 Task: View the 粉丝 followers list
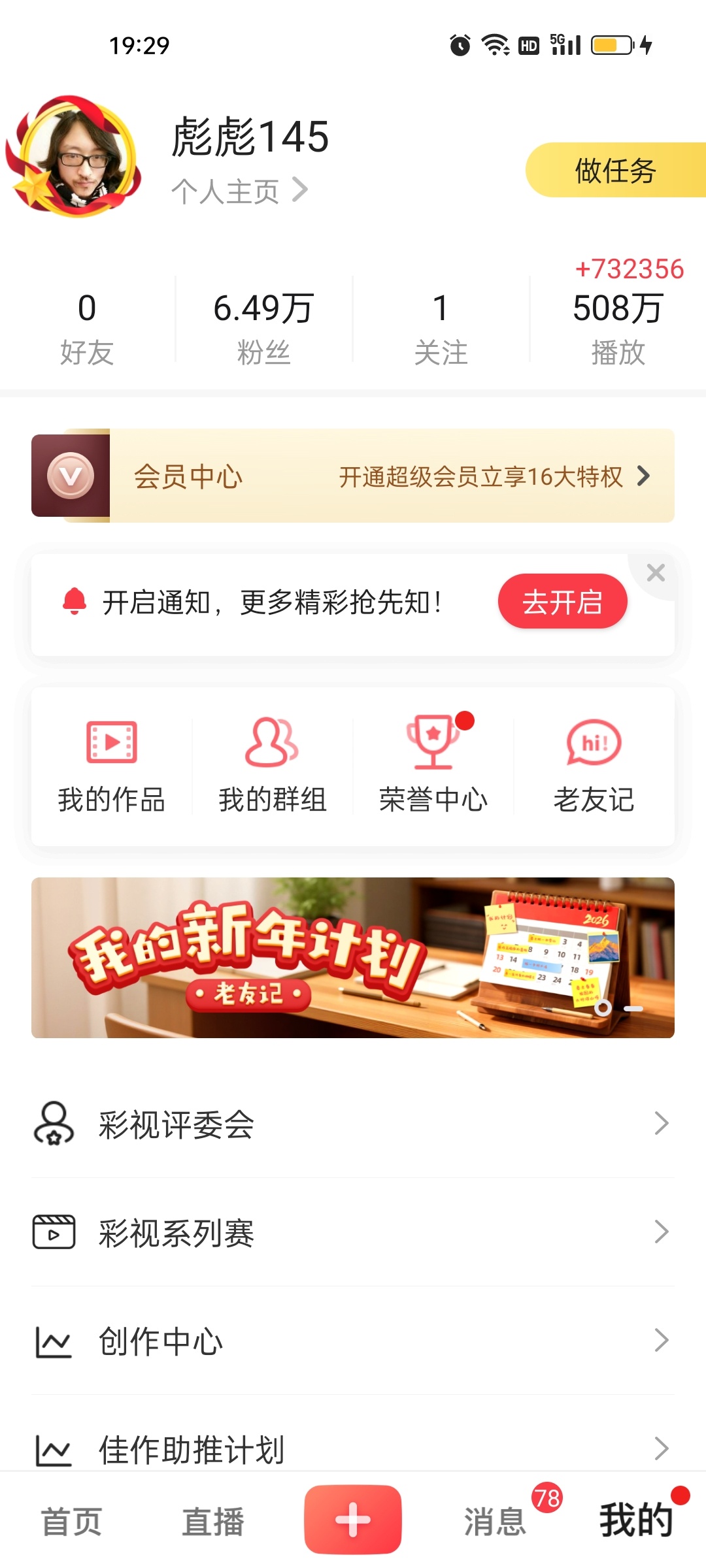click(264, 327)
